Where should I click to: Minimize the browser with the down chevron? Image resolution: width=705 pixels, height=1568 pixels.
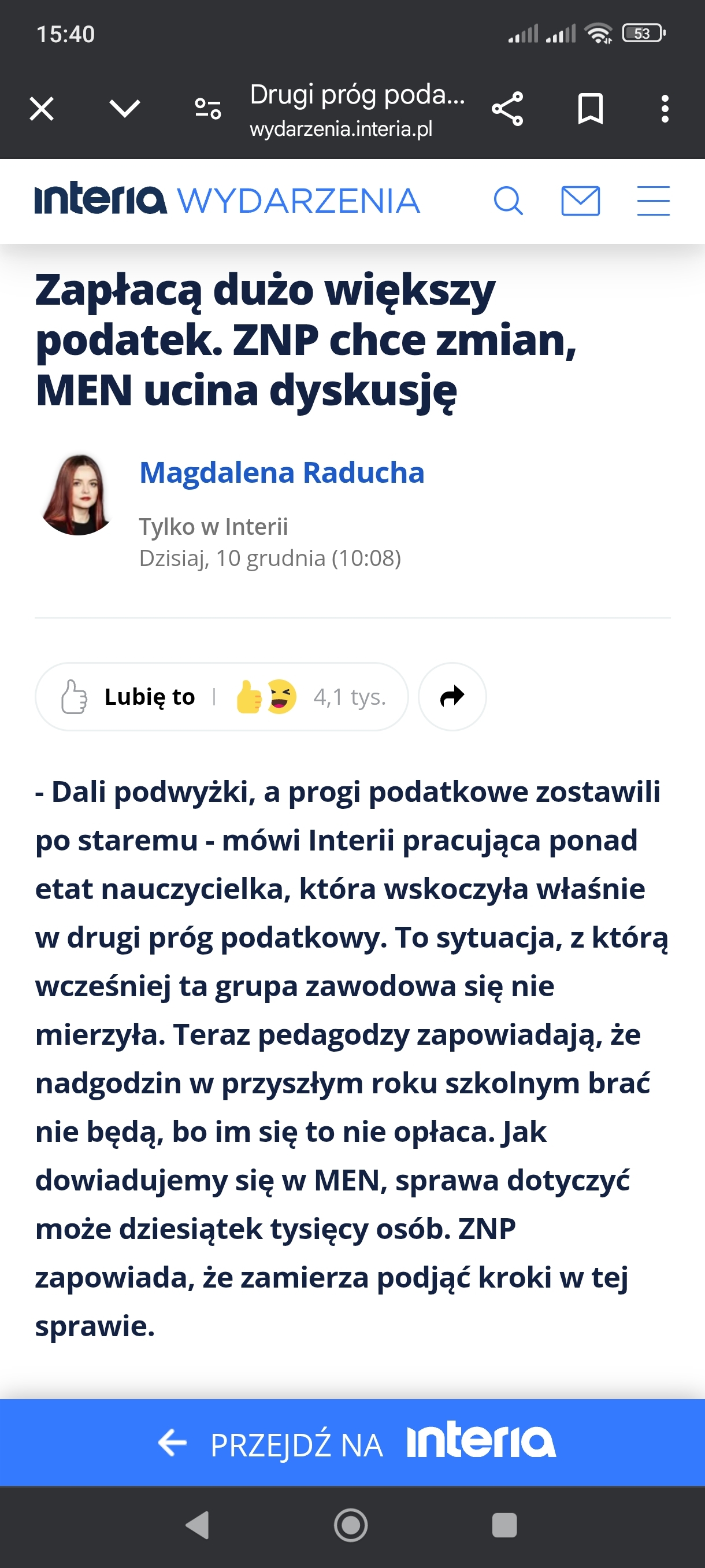point(125,109)
